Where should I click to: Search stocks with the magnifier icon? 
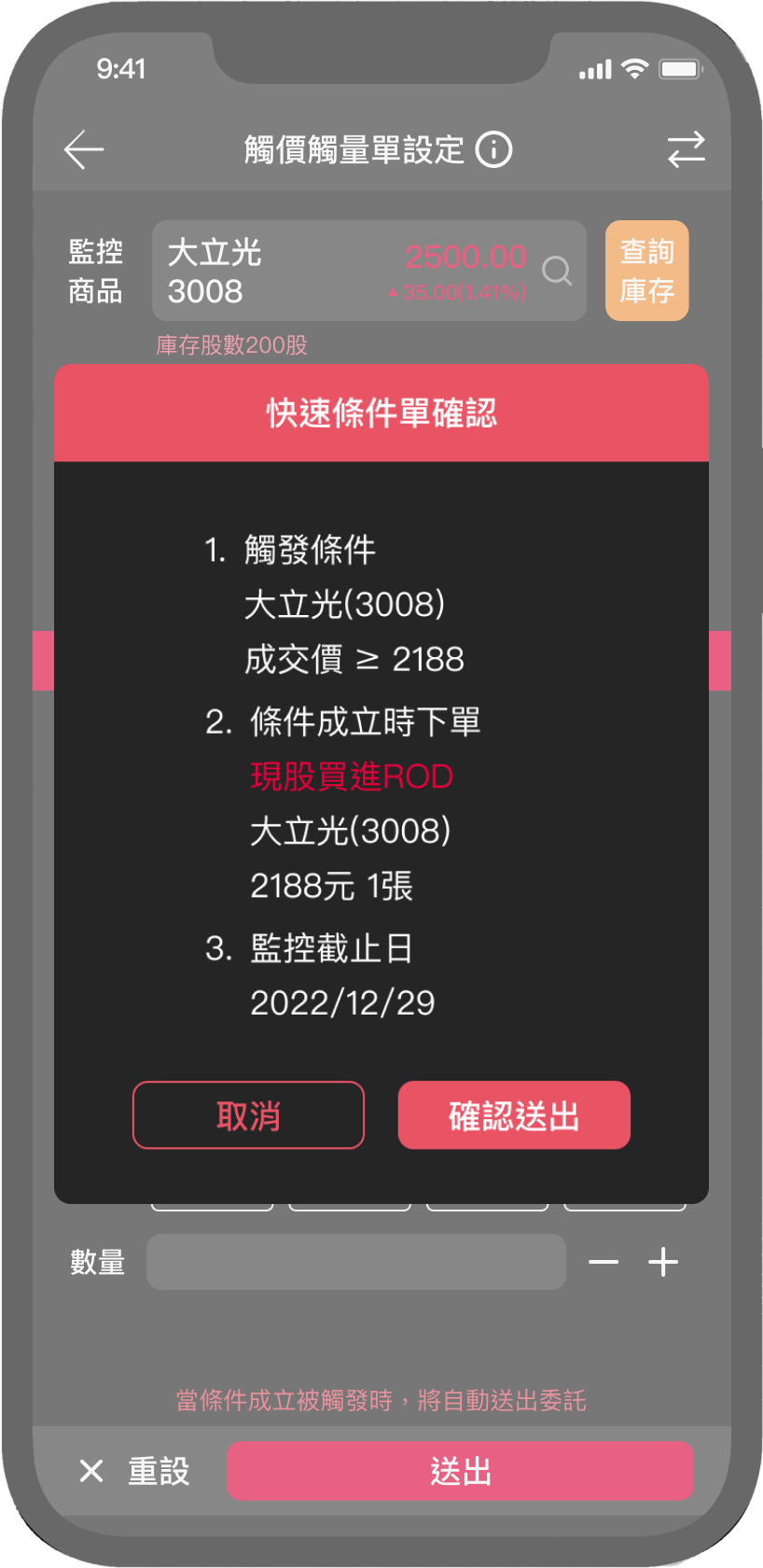point(557,271)
